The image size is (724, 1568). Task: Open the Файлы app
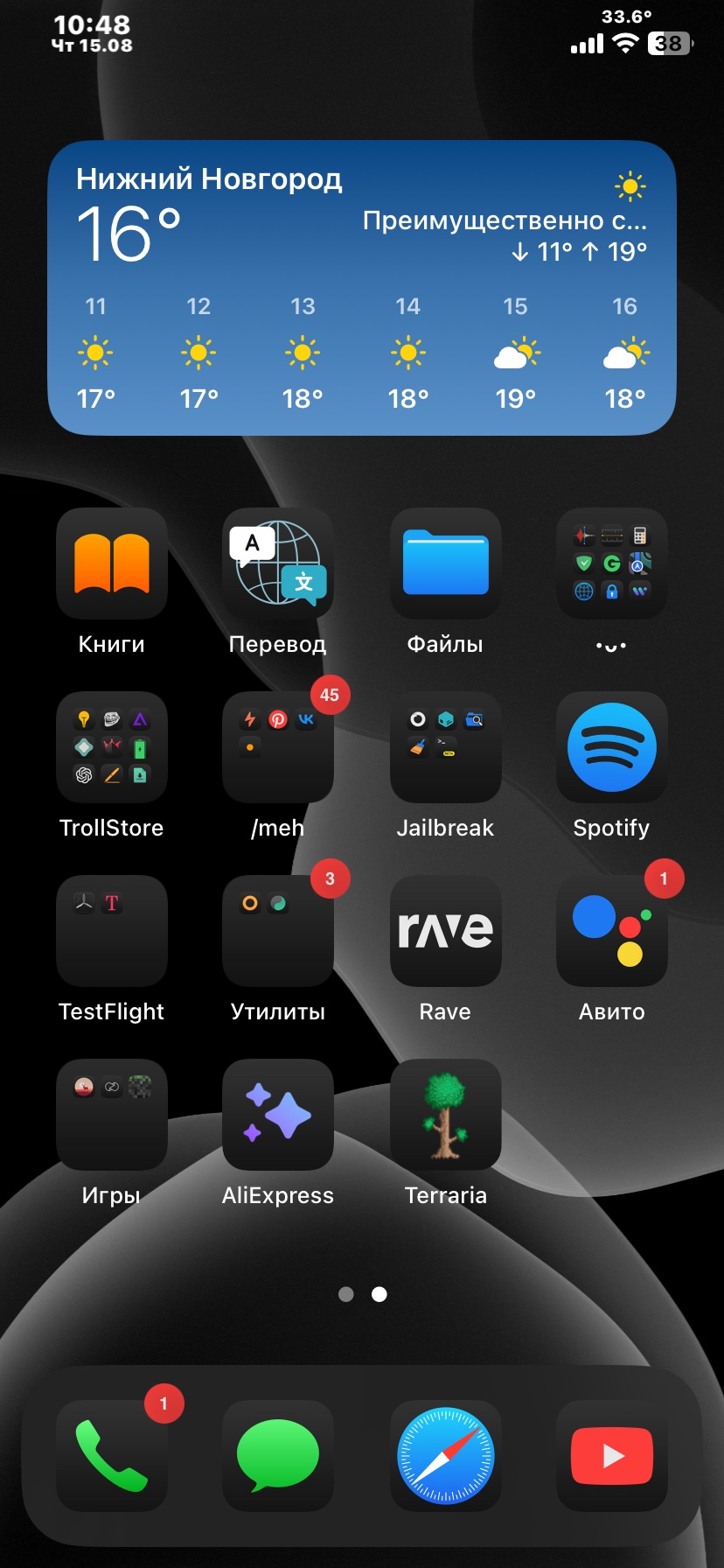pos(445,563)
